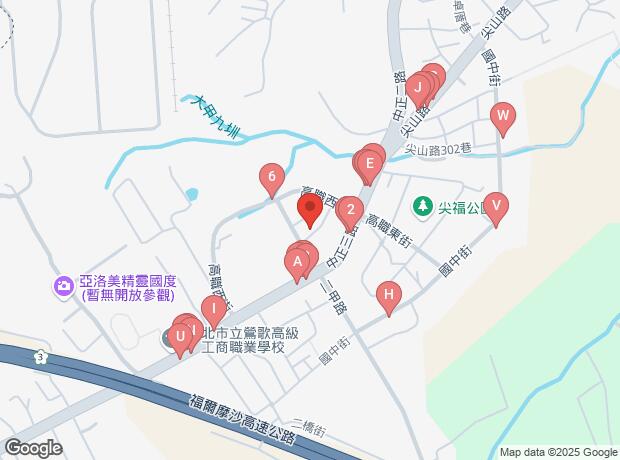The image size is (620, 460).
Task: Tap map marker numbered 6
Action: tap(271, 177)
